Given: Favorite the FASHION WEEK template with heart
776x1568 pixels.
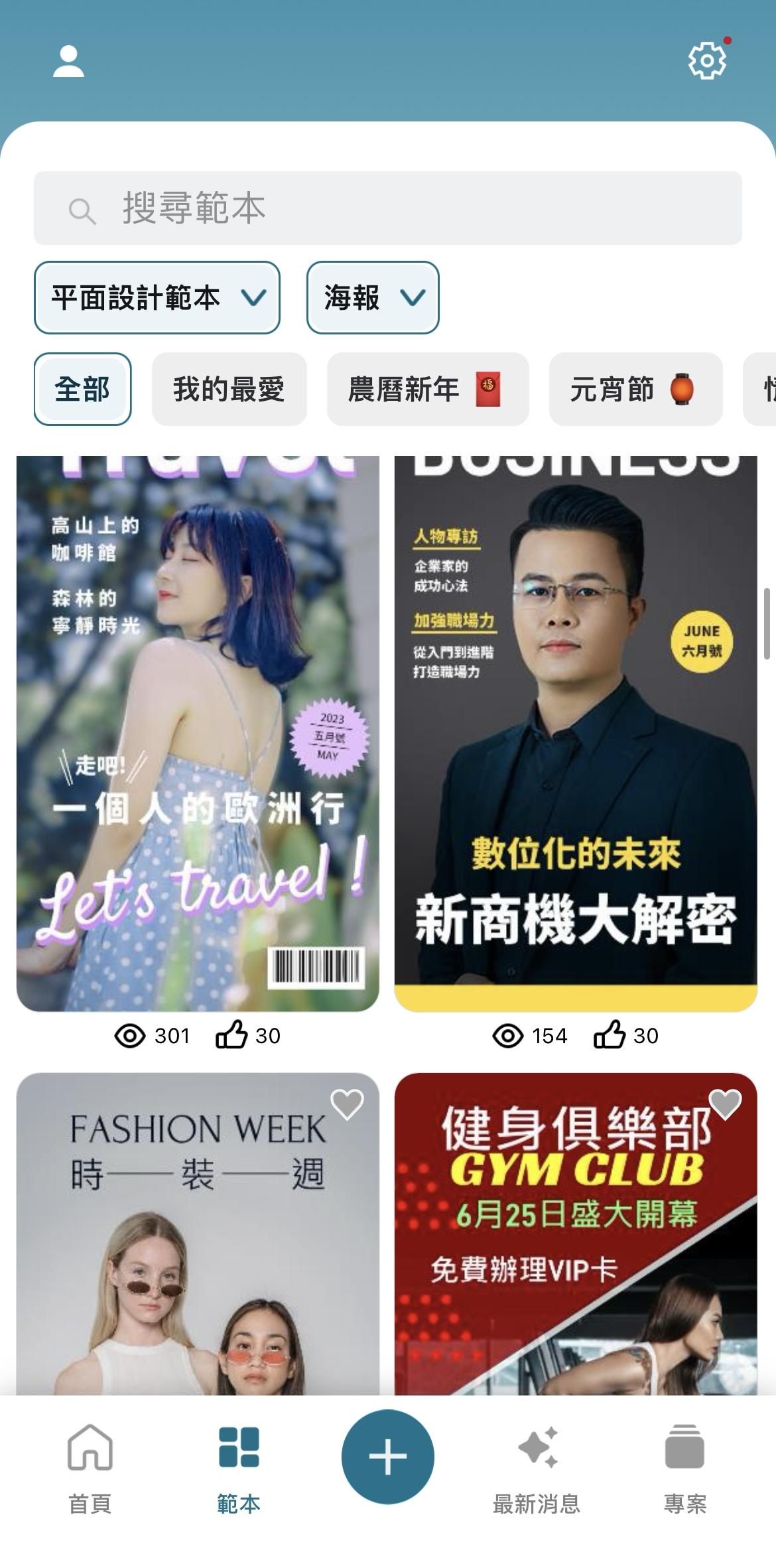Looking at the screenshot, I should [x=347, y=1104].
